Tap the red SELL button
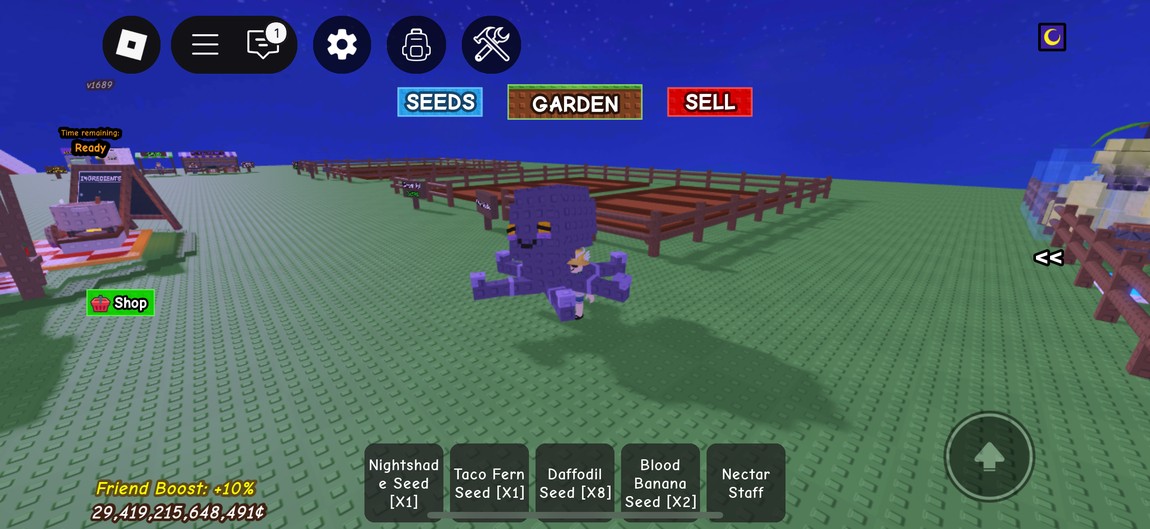This screenshot has height=529, width=1150. [x=709, y=102]
